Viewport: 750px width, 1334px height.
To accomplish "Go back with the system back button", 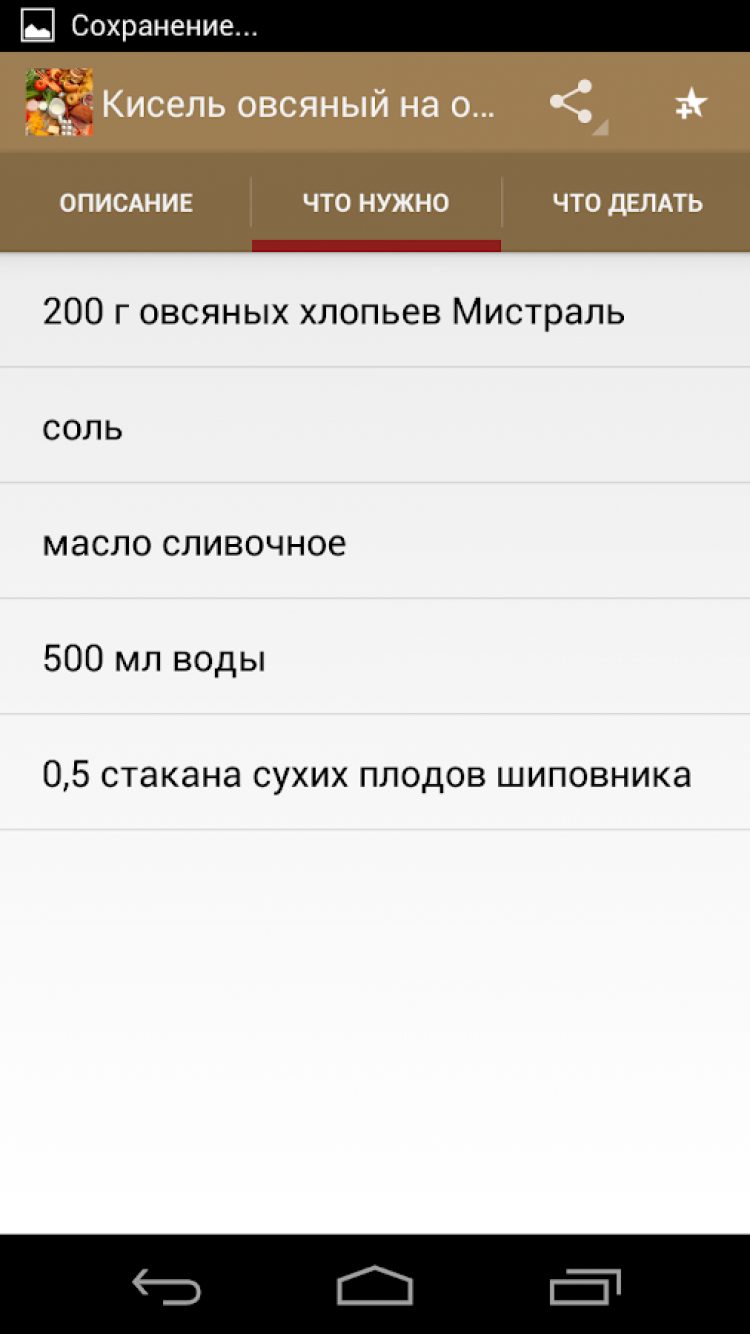I will (x=167, y=1286).
